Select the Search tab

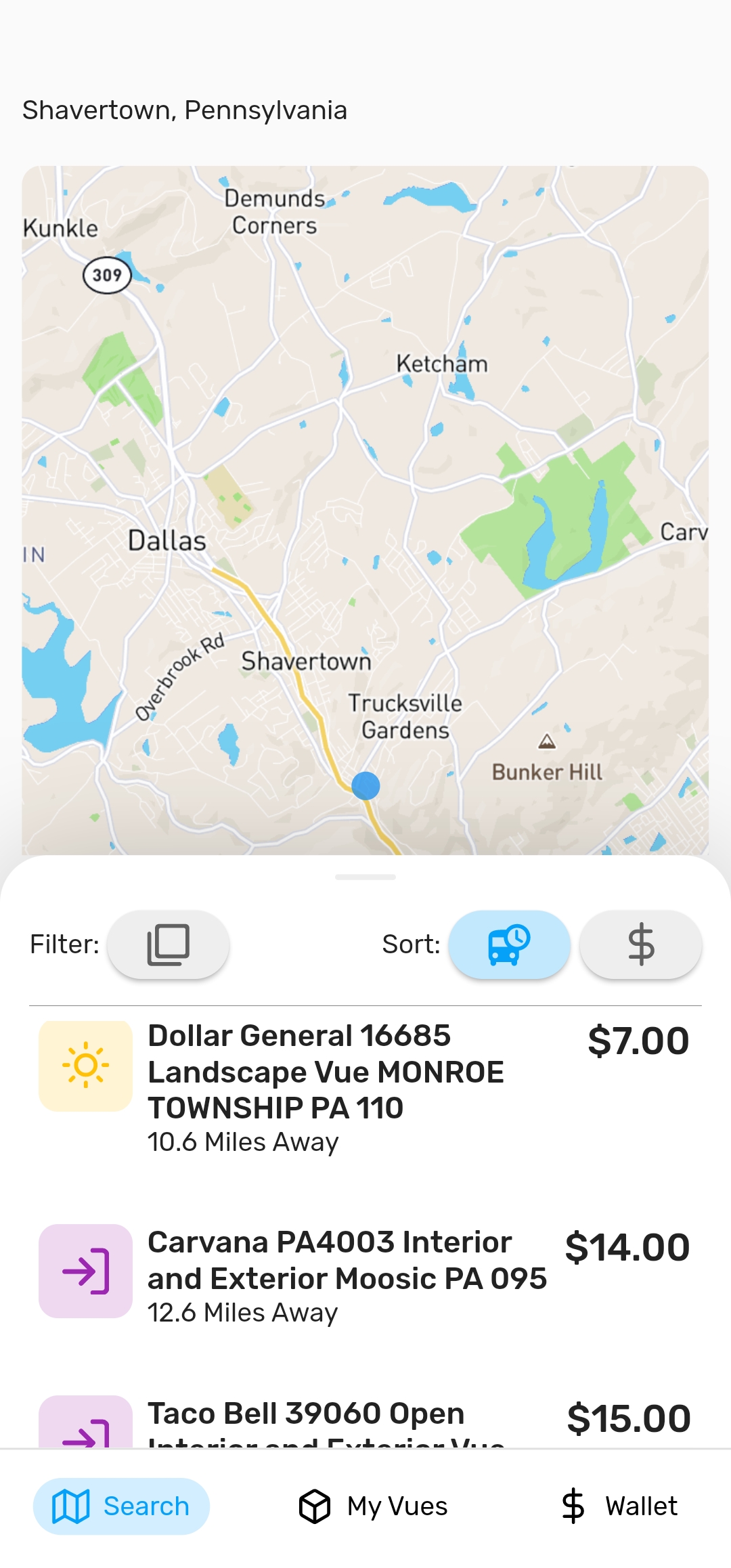(121, 1506)
